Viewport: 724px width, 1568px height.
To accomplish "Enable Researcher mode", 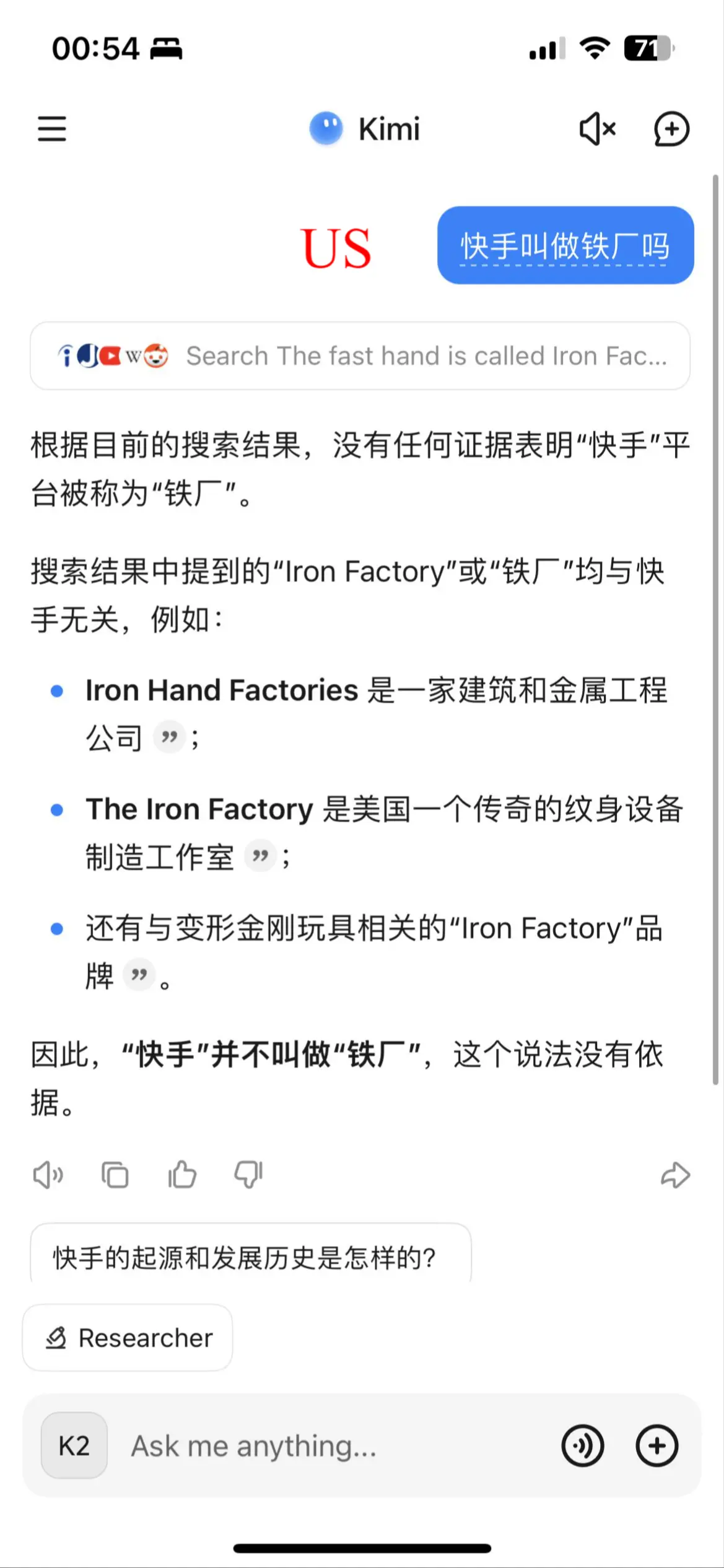I will (x=128, y=1338).
